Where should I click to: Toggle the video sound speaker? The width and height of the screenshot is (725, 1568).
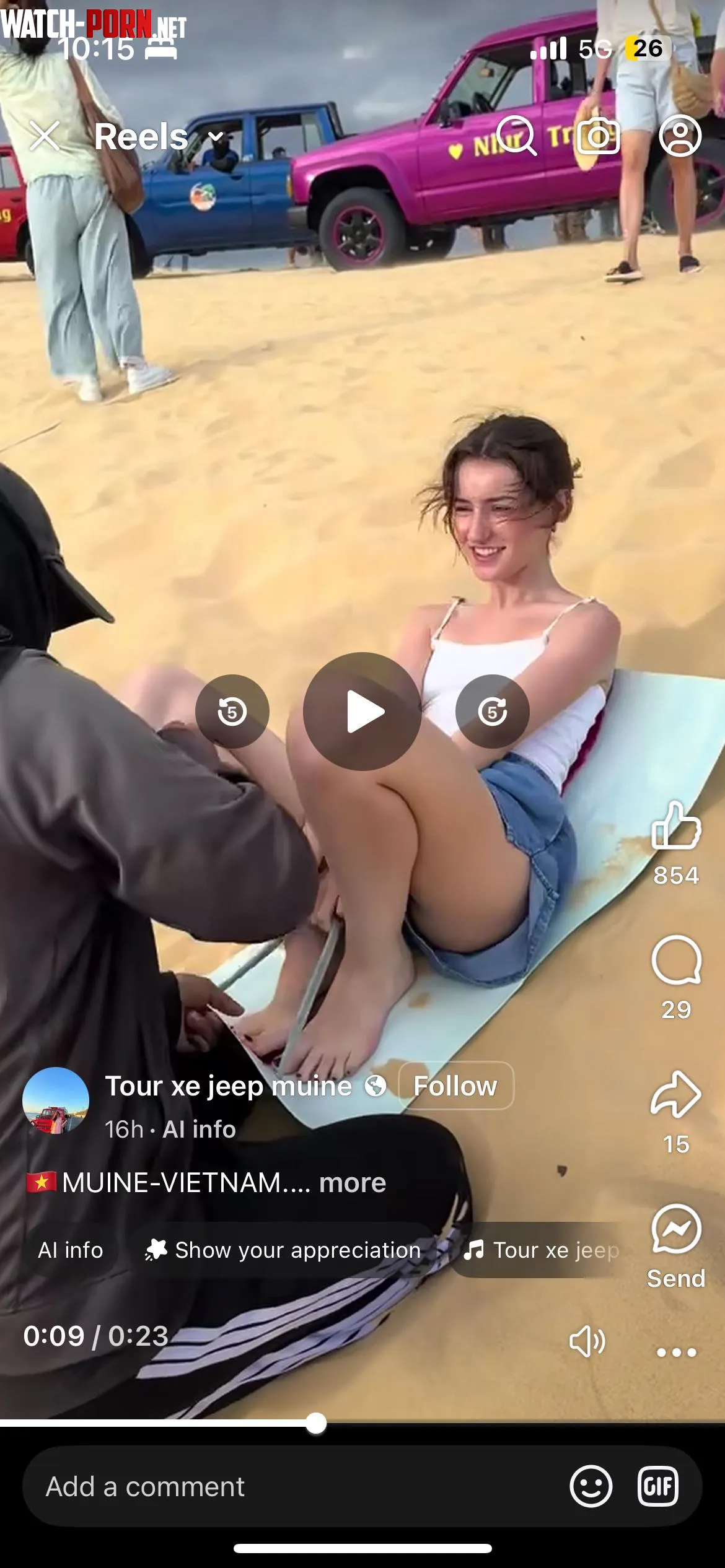tap(587, 1341)
